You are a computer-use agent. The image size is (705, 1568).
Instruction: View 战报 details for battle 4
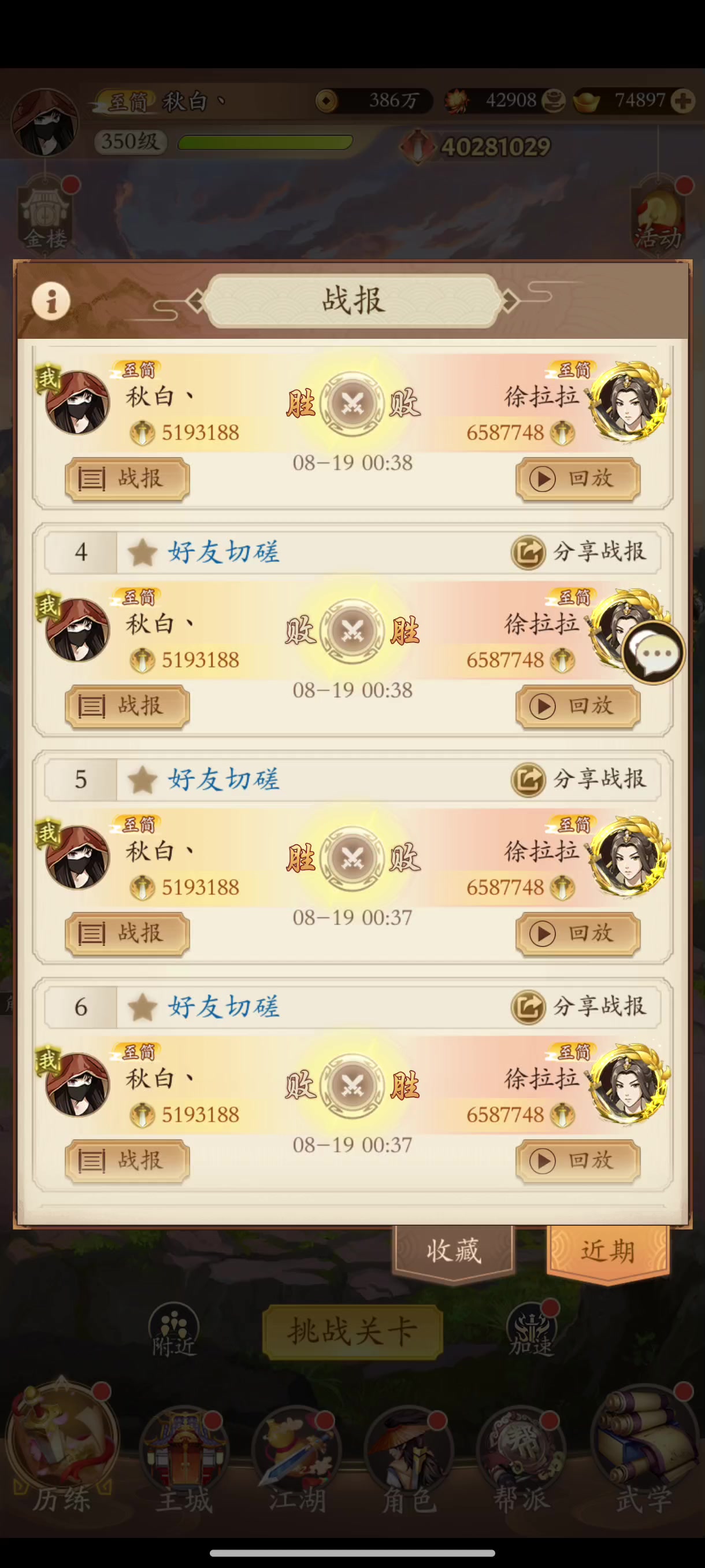127,706
